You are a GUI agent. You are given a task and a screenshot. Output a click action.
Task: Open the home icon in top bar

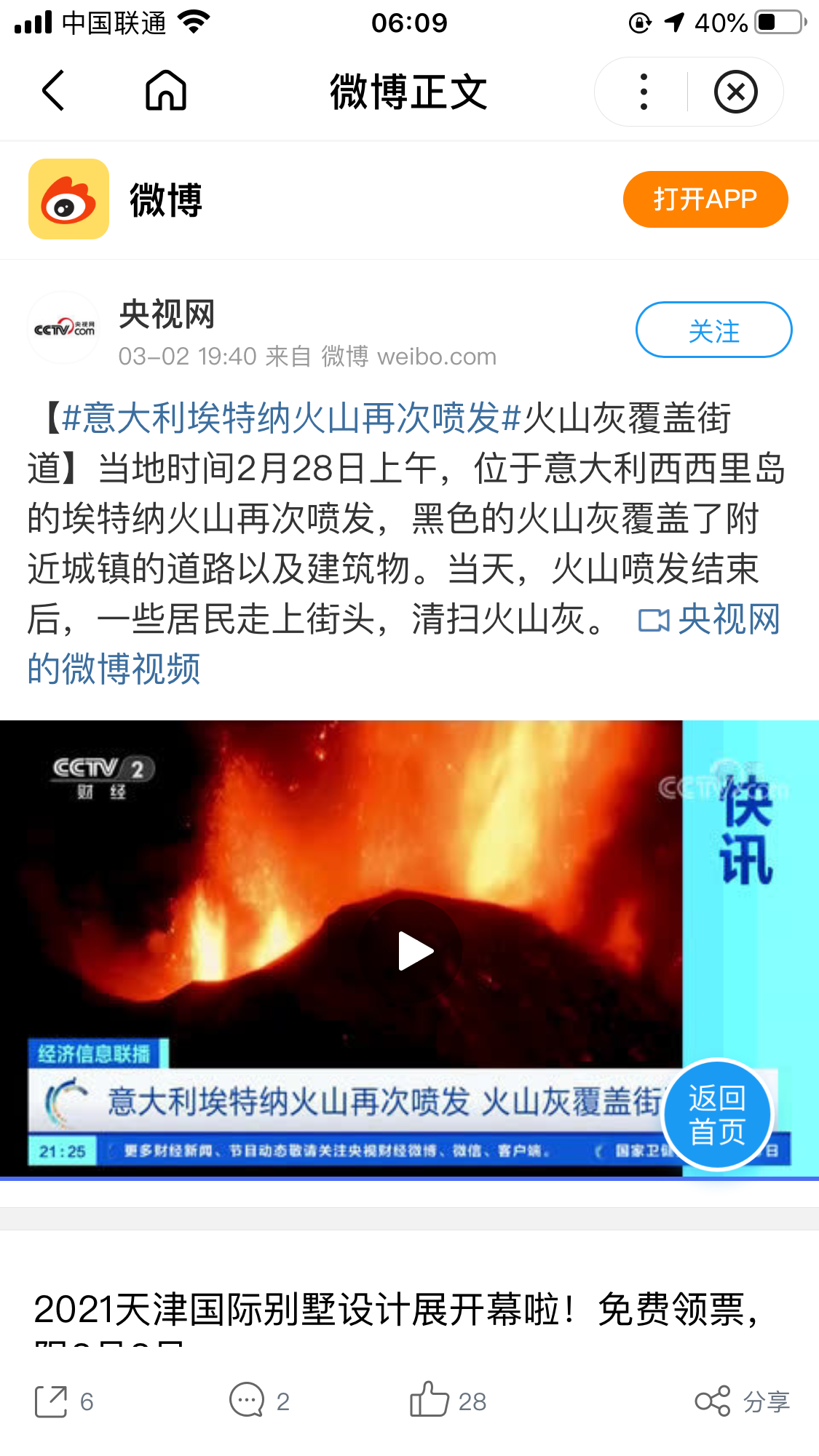(x=166, y=91)
